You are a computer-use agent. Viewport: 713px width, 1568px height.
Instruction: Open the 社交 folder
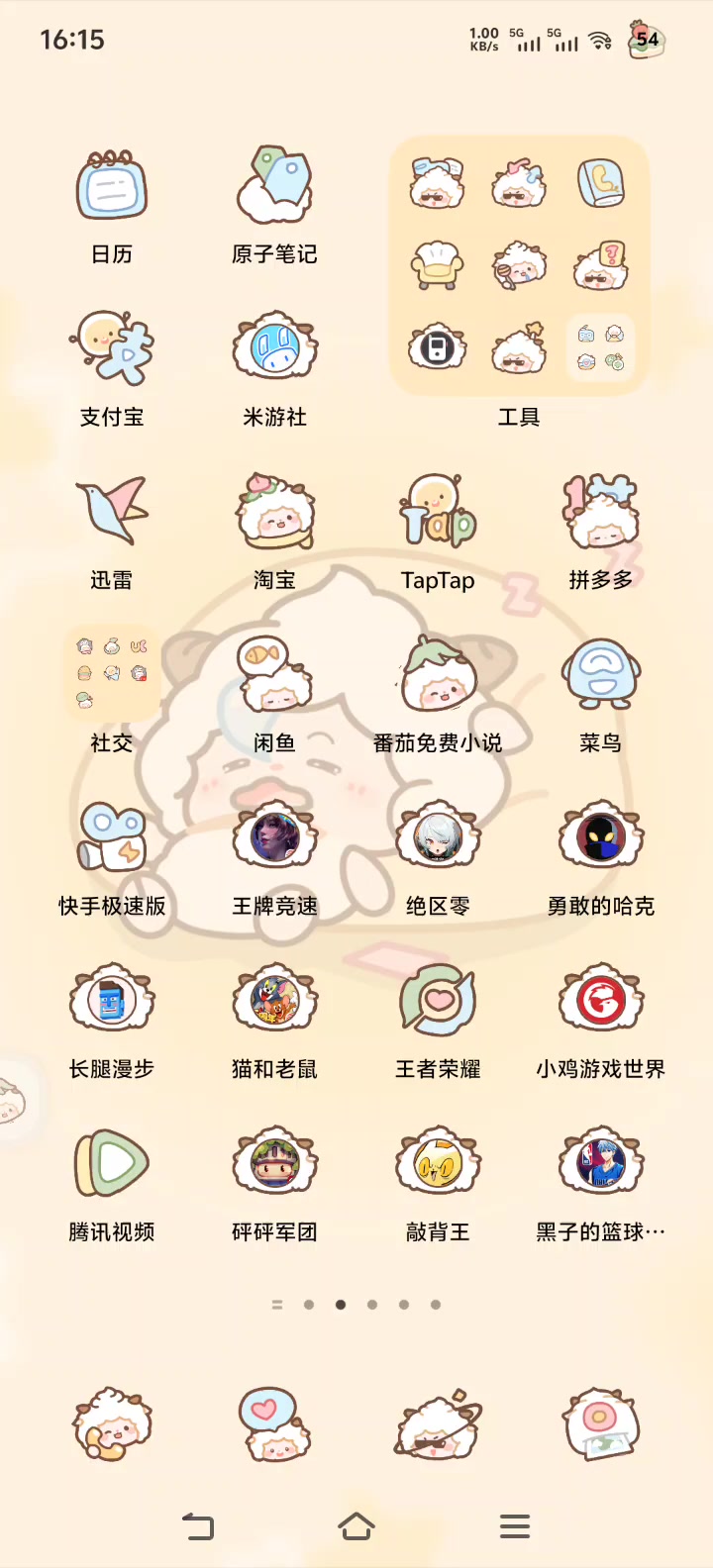pos(112,674)
